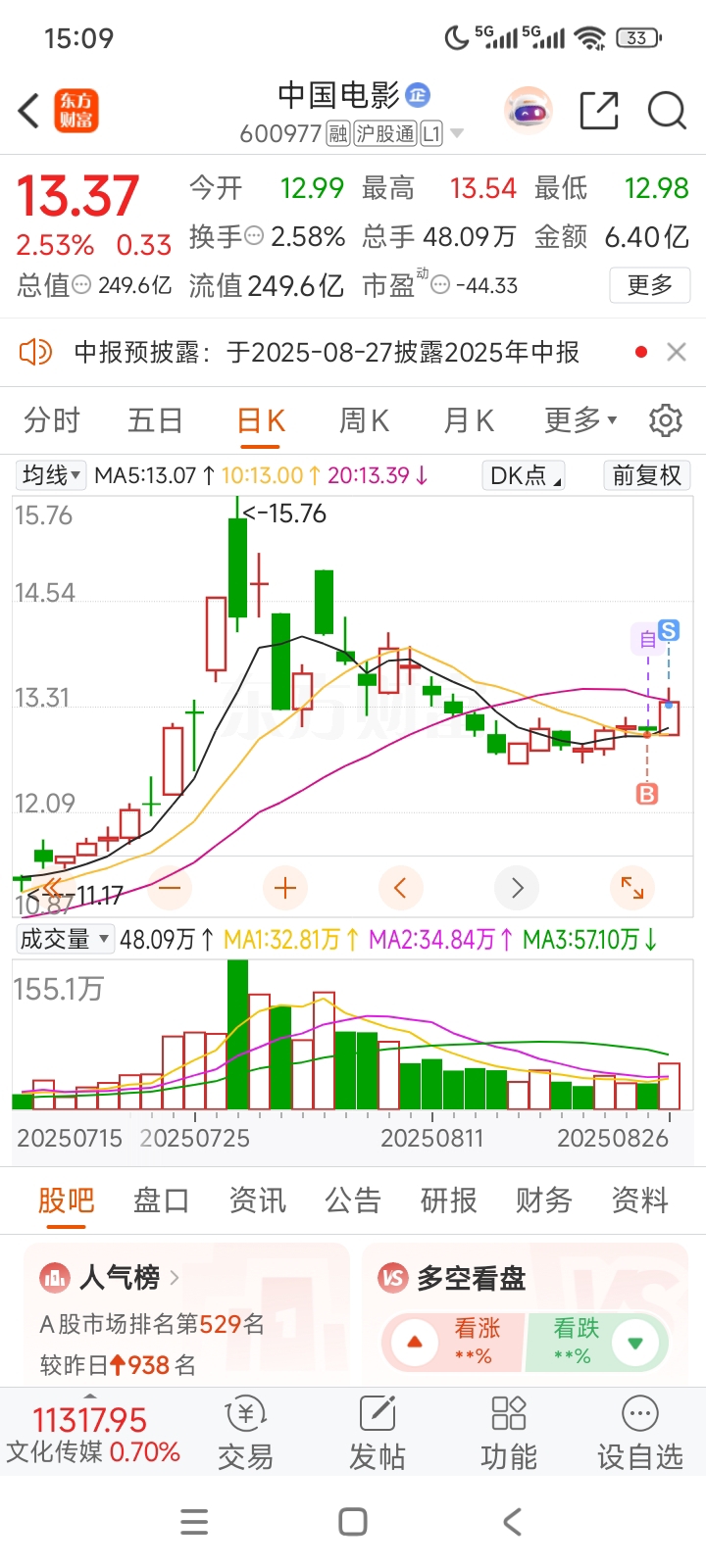This screenshot has height=1568, width=706.
Task: Switch to the 财务 tab
Action: point(544,1200)
